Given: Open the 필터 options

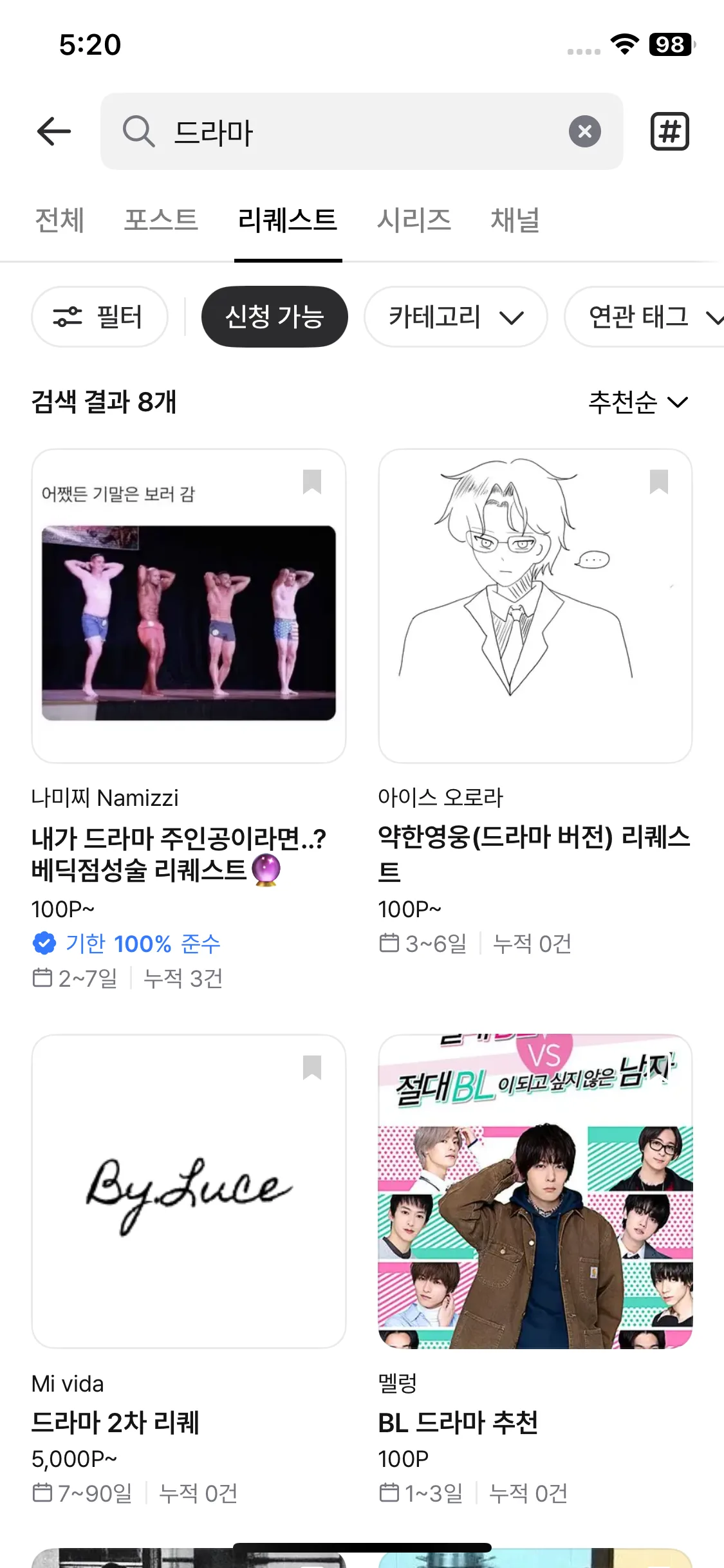Looking at the screenshot, I should (x=100, y=317).
